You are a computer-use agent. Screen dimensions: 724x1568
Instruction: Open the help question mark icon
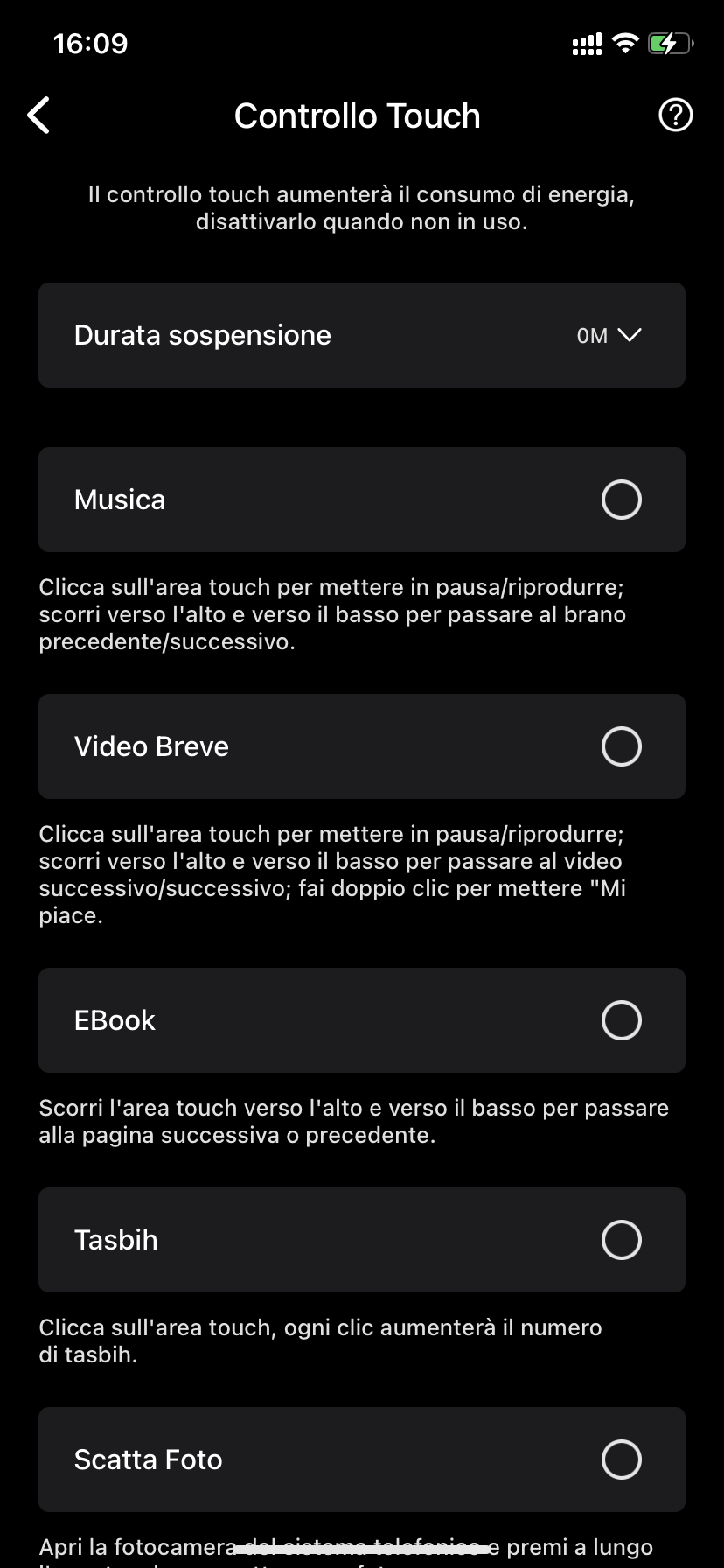675,115
